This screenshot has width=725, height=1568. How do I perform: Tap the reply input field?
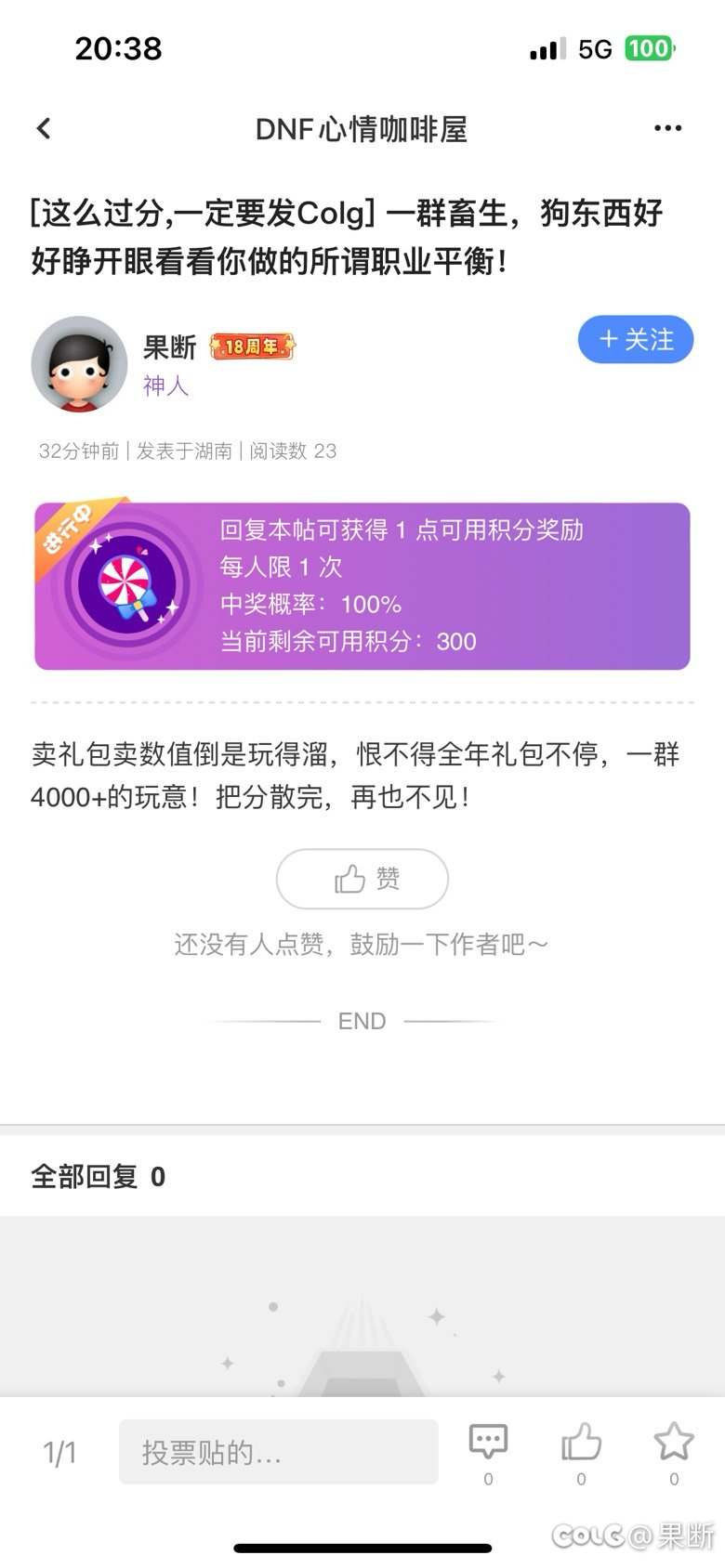tap(278, 1451)
